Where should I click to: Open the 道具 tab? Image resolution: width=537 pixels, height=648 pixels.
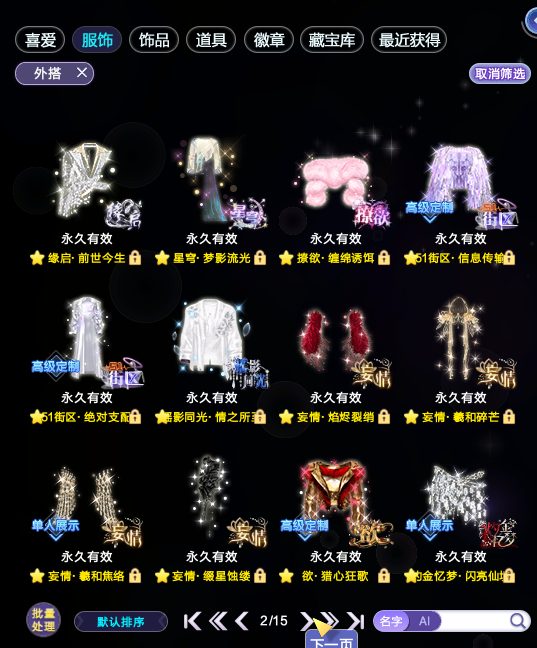[x=211, y=40]
